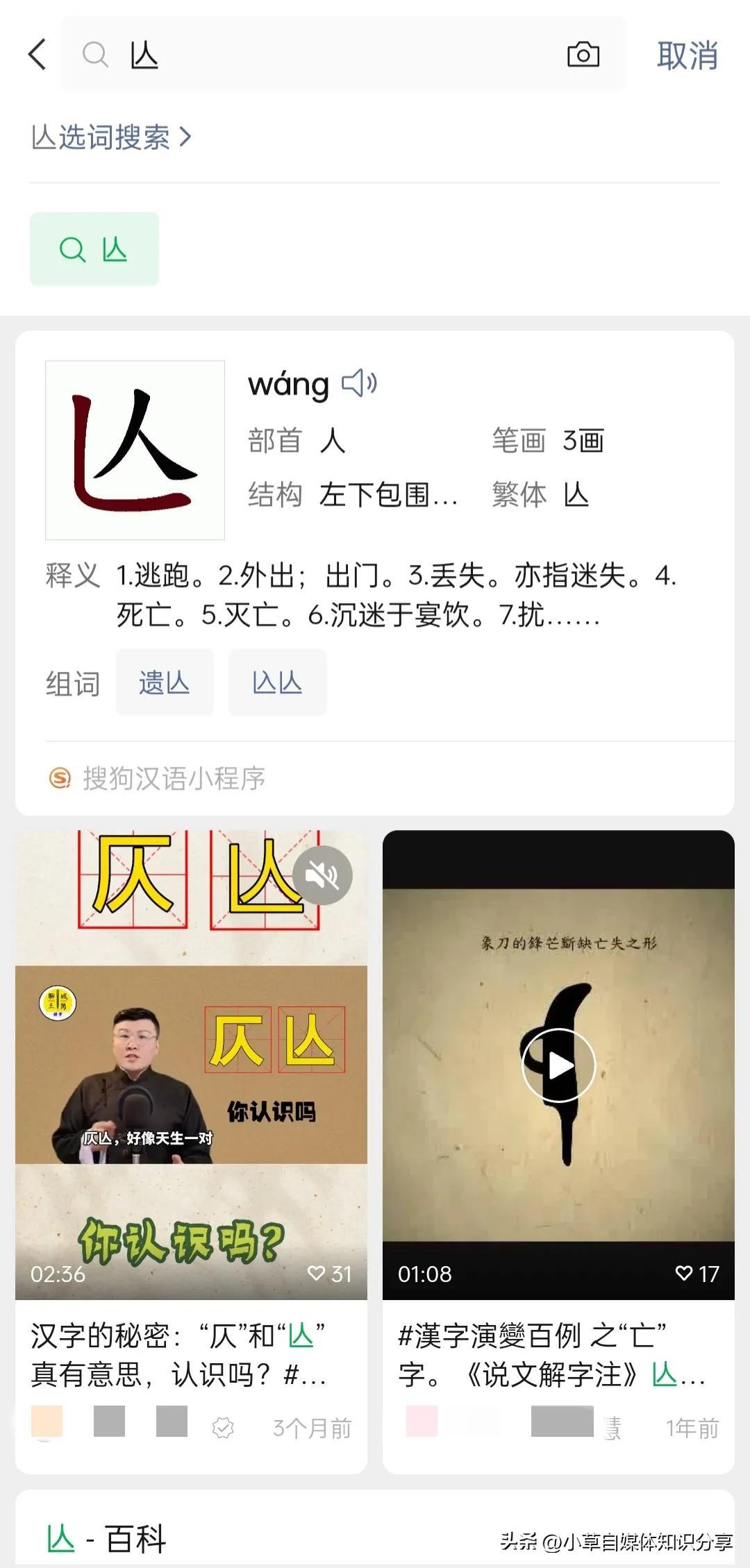Tap the search field containing 亾
Image resolution: width=750 pixels, height=1568 pixels.
tap(333, 54)
